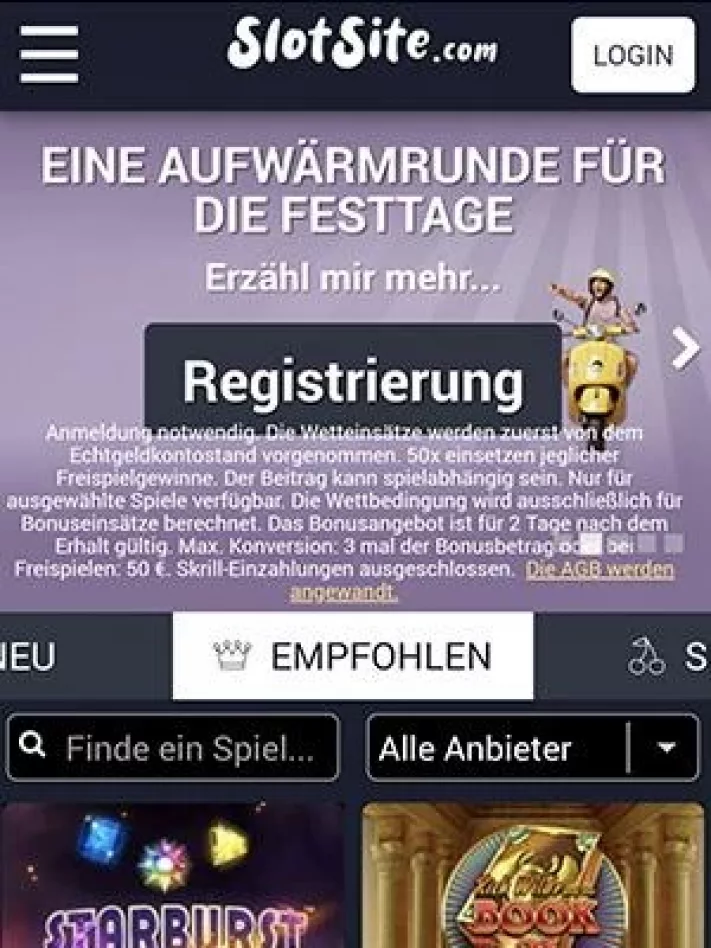Open the hamburger menu

48,54
